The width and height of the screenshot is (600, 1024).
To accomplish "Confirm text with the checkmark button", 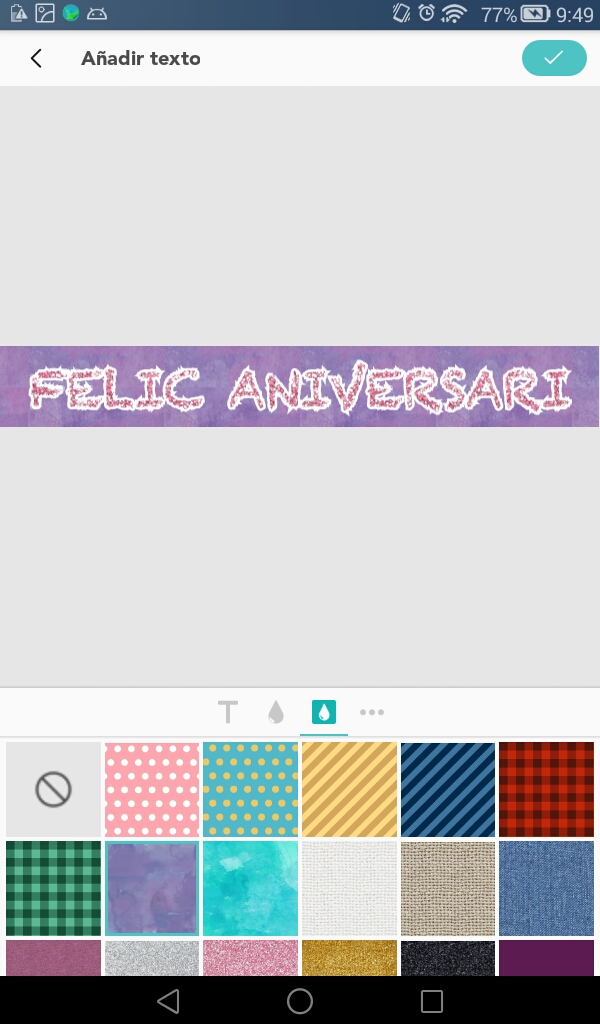I will click(x=554, y=58).
